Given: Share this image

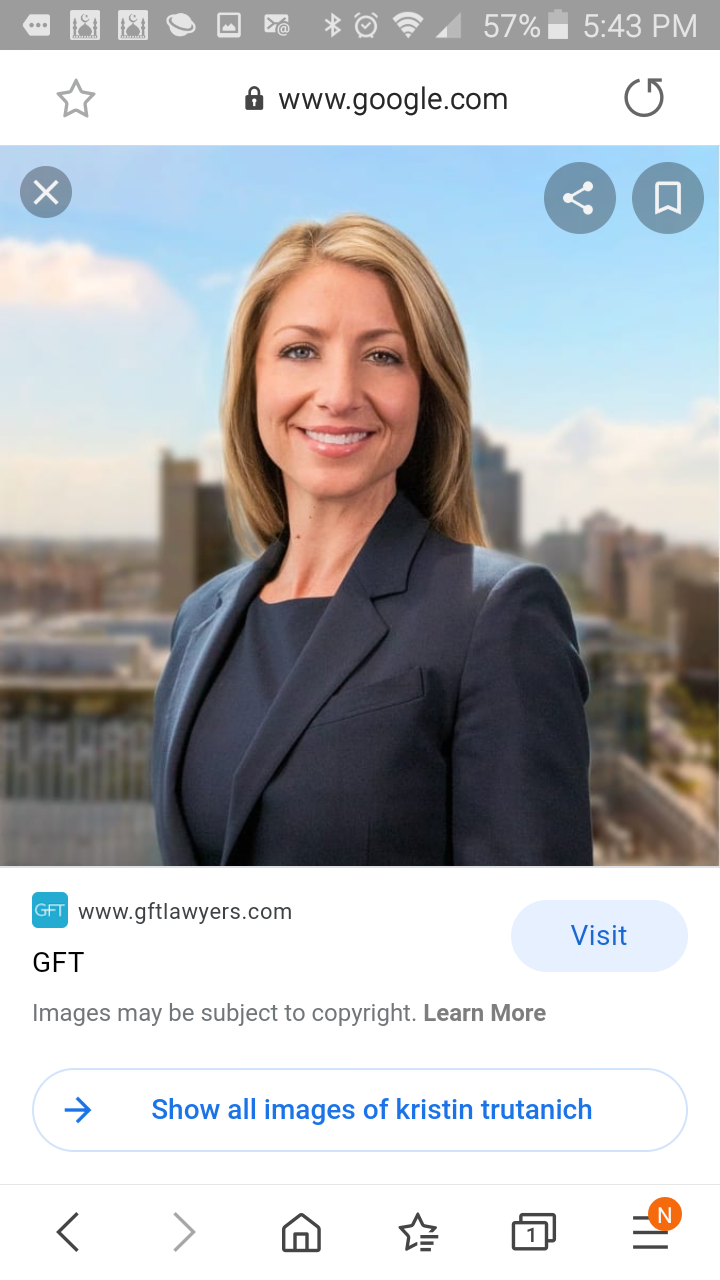Looking at the screenshot, I should 579,198.
